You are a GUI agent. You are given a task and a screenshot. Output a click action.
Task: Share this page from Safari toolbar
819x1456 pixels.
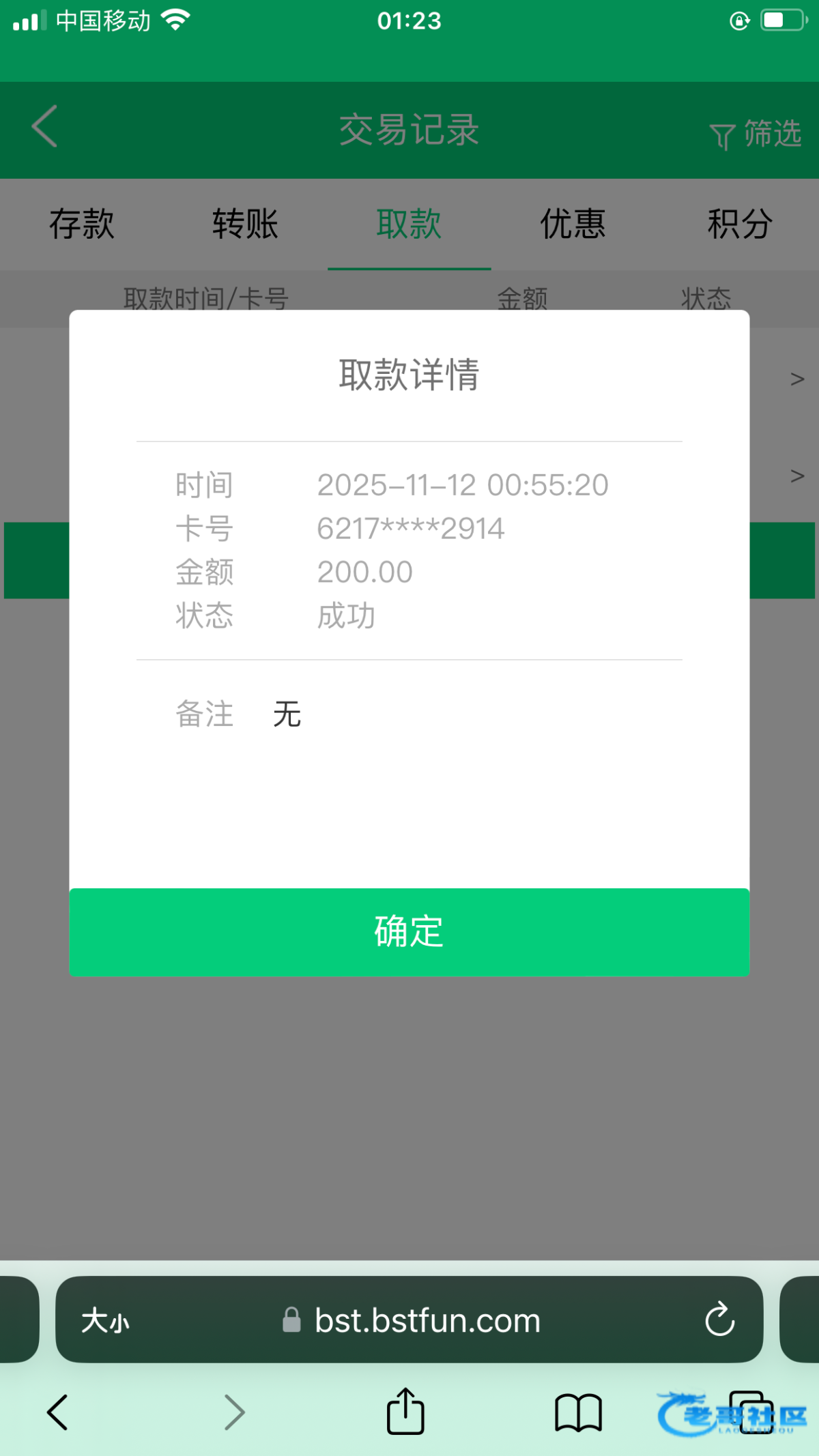click(405, 1411)
